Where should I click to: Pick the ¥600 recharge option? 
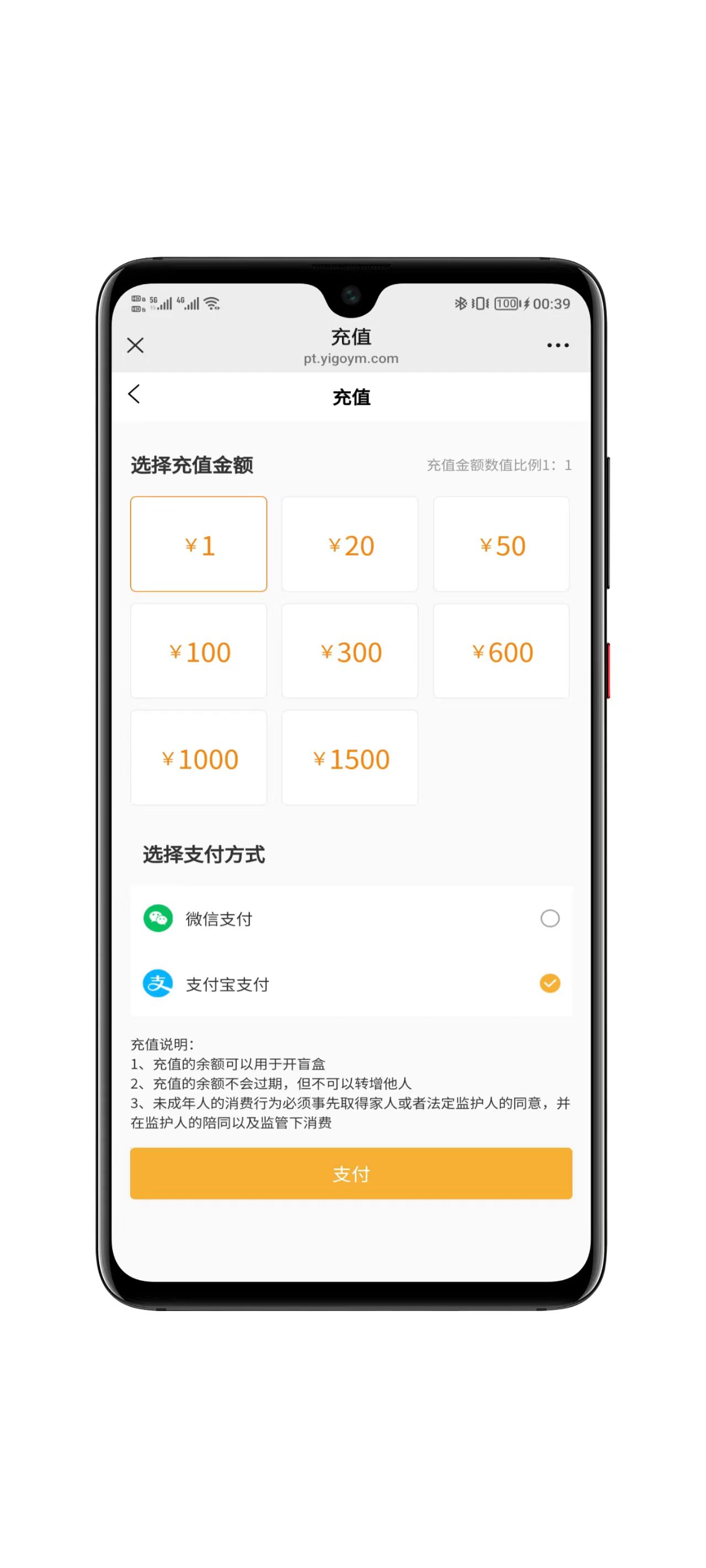point(501,651)
